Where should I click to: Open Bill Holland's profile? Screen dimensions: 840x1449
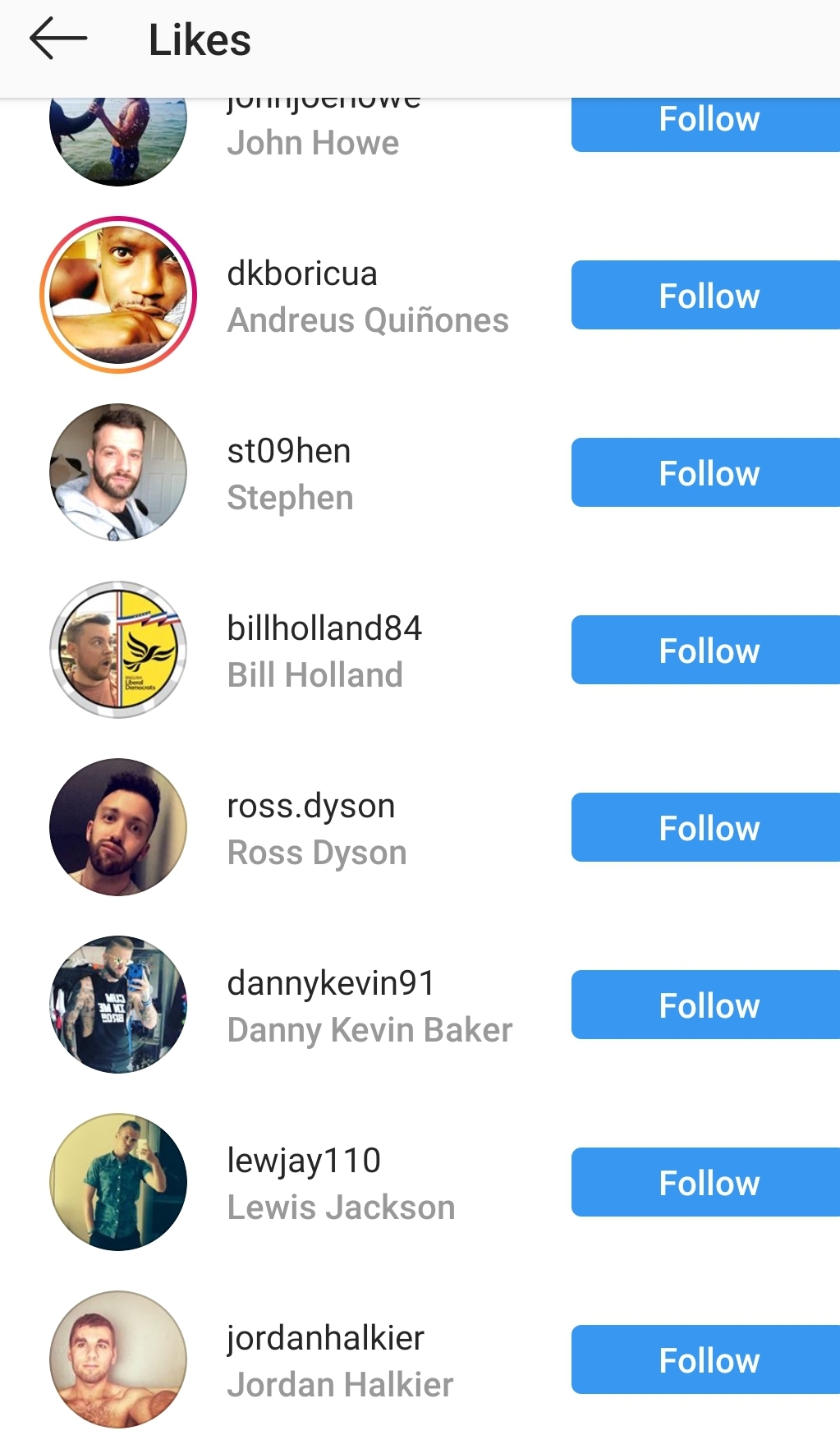324,651
